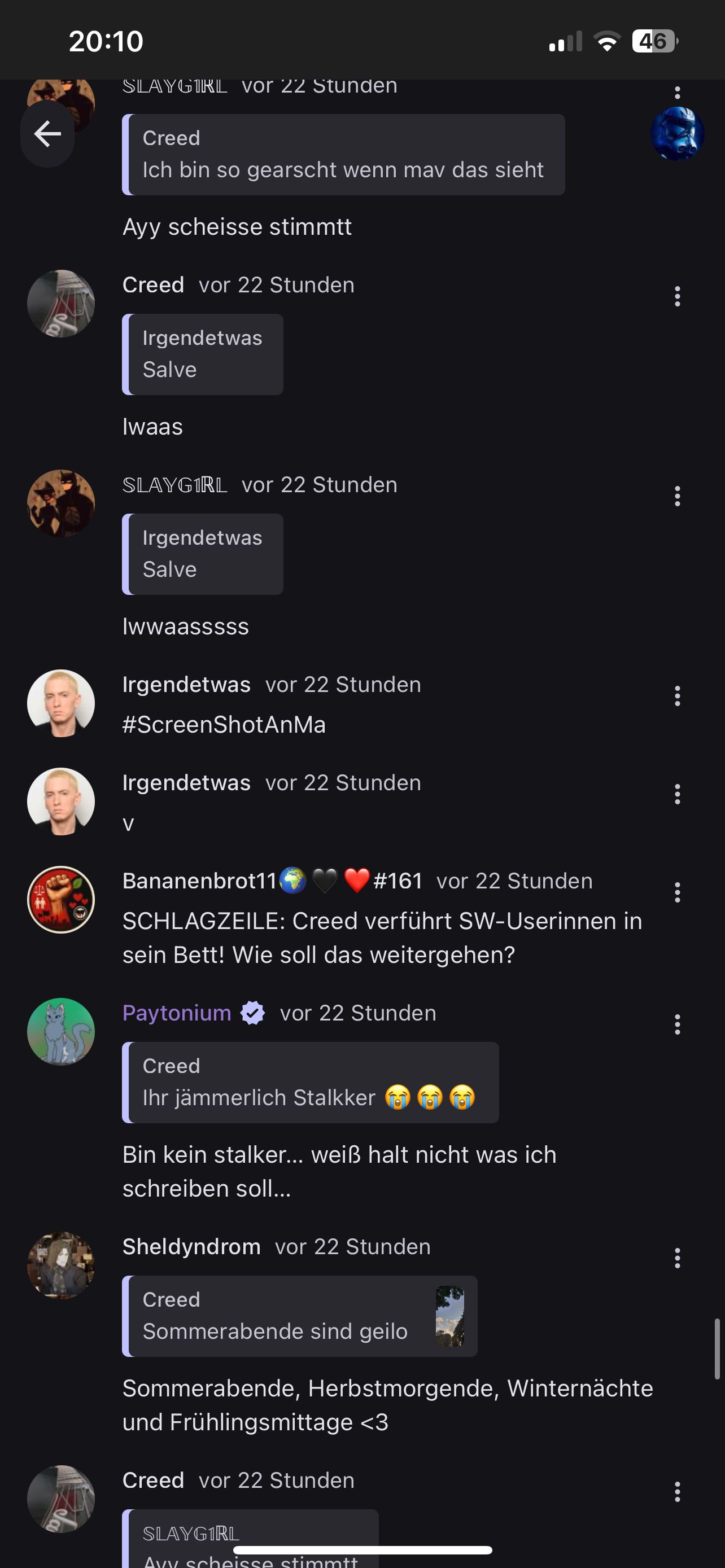Open options for Creed's "Iwaas" comment
Image resolution: width=725 pixels, height=1568 pixels.
[x=677, y=296]
